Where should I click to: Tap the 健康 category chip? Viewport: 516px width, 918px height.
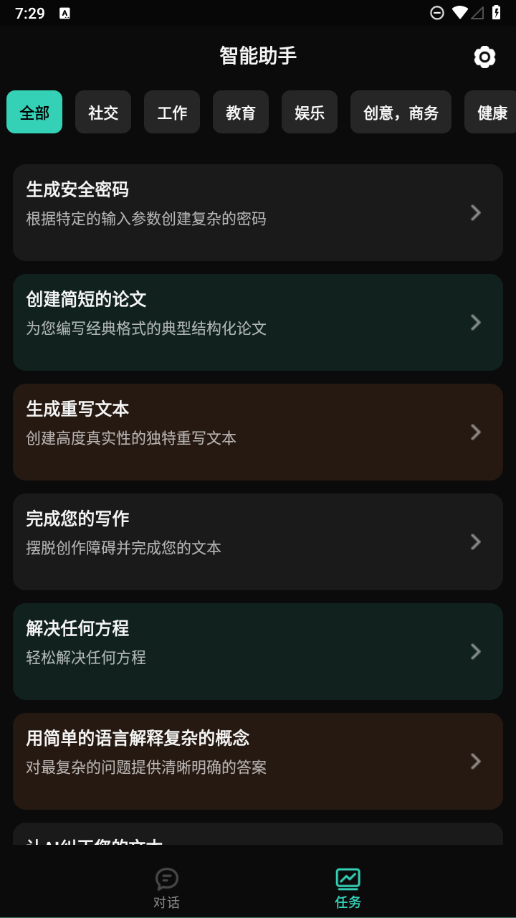pyautogui.click(x=490, y=112)
